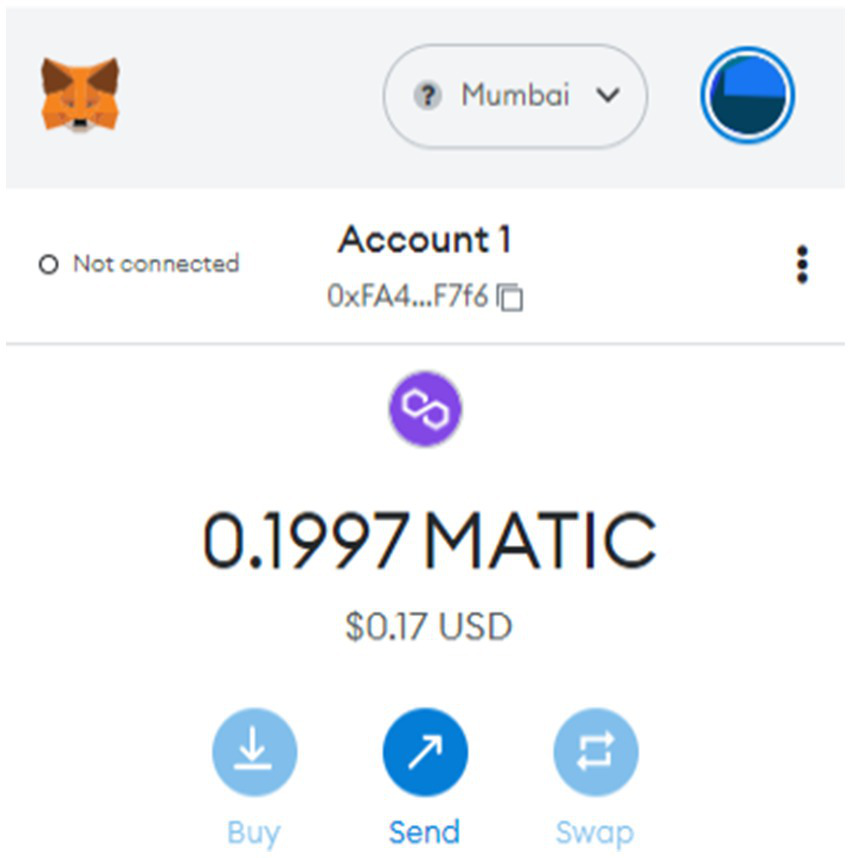Open the Swap tokens option
This screenshot has width=851, height=858.
[595, 752]
